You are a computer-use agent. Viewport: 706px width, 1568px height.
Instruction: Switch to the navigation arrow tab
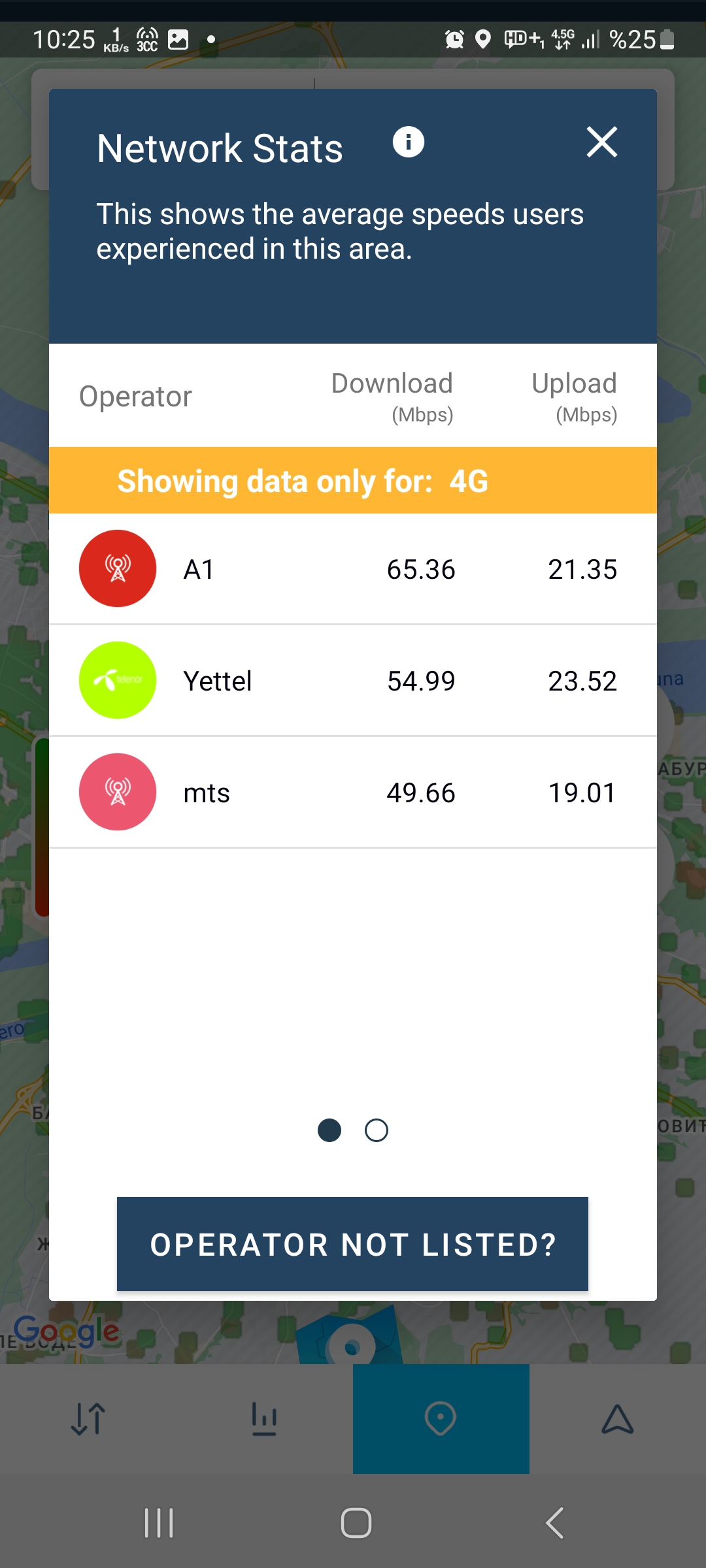(618, 1419)
